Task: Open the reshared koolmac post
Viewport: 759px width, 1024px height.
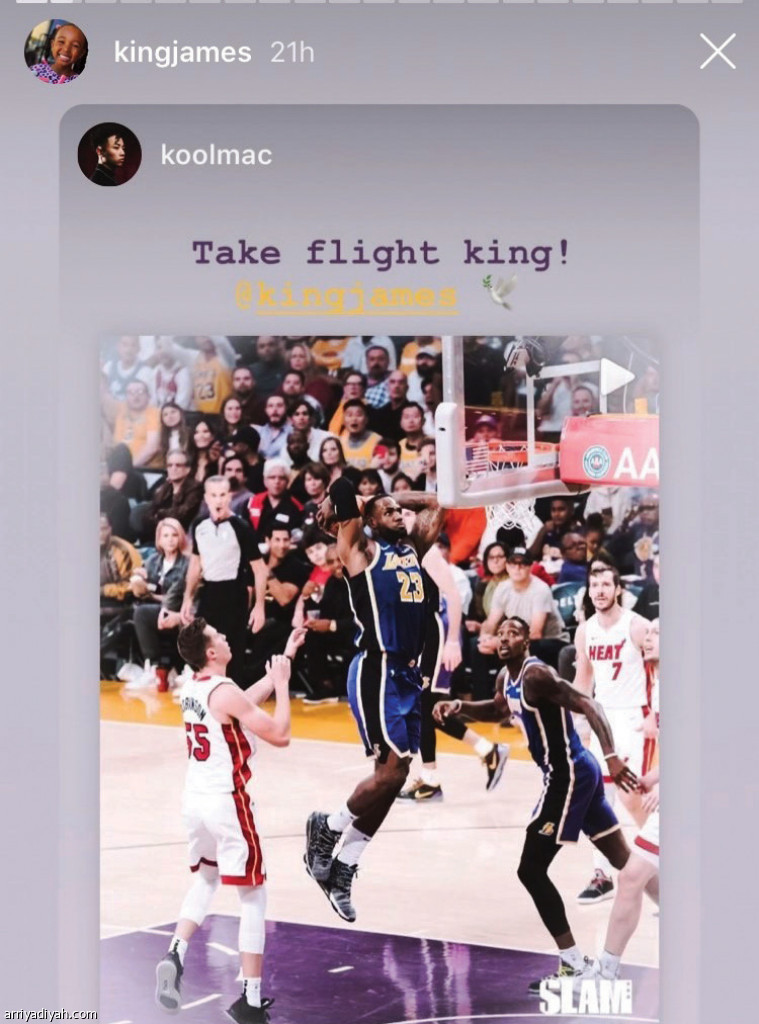Action: point(379,660)
